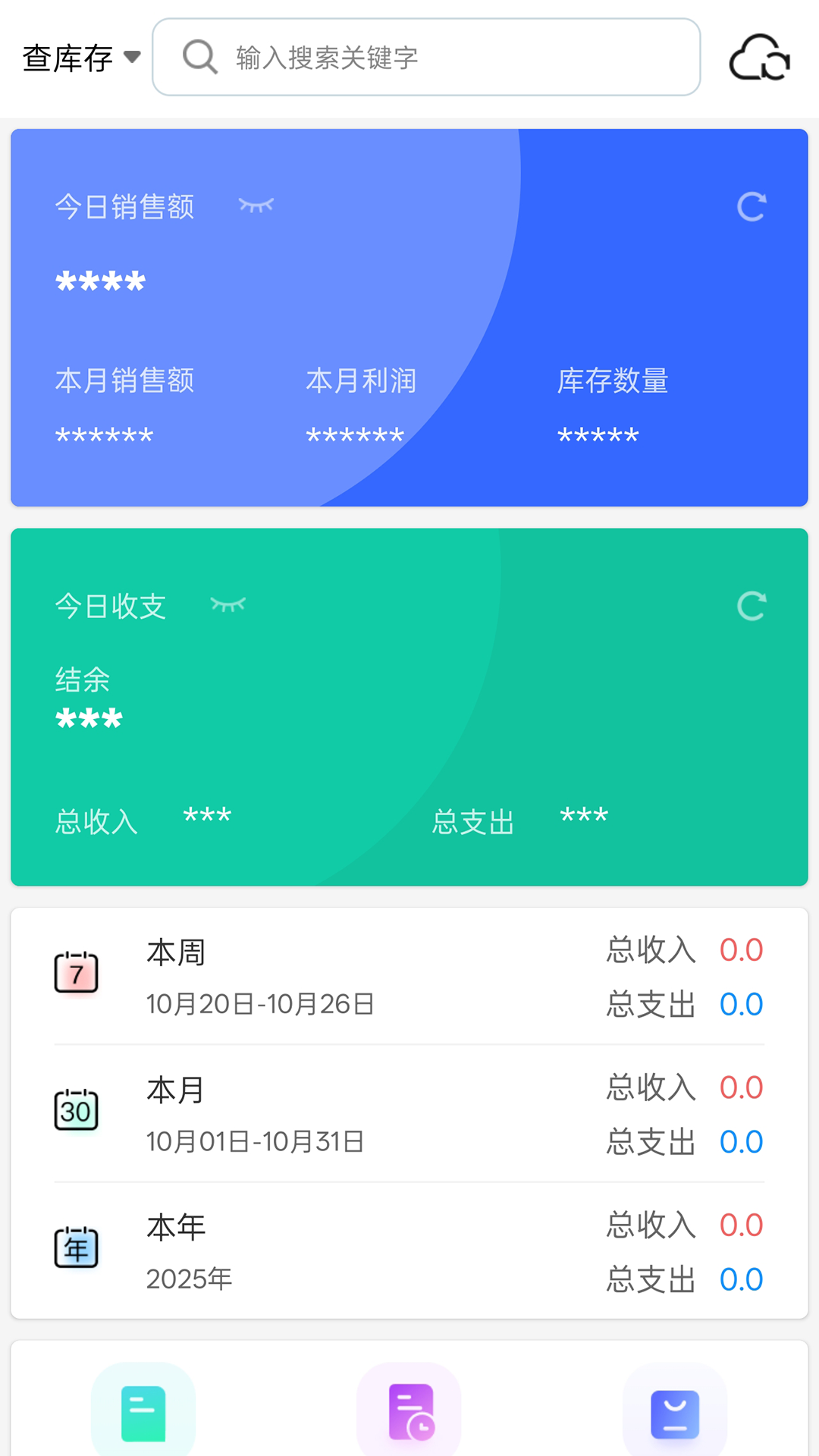Image resolution: width=819 pixels, height=1456 pixels.
Task: Open the 本月 income and expense row
Action: click(409, 1114)
